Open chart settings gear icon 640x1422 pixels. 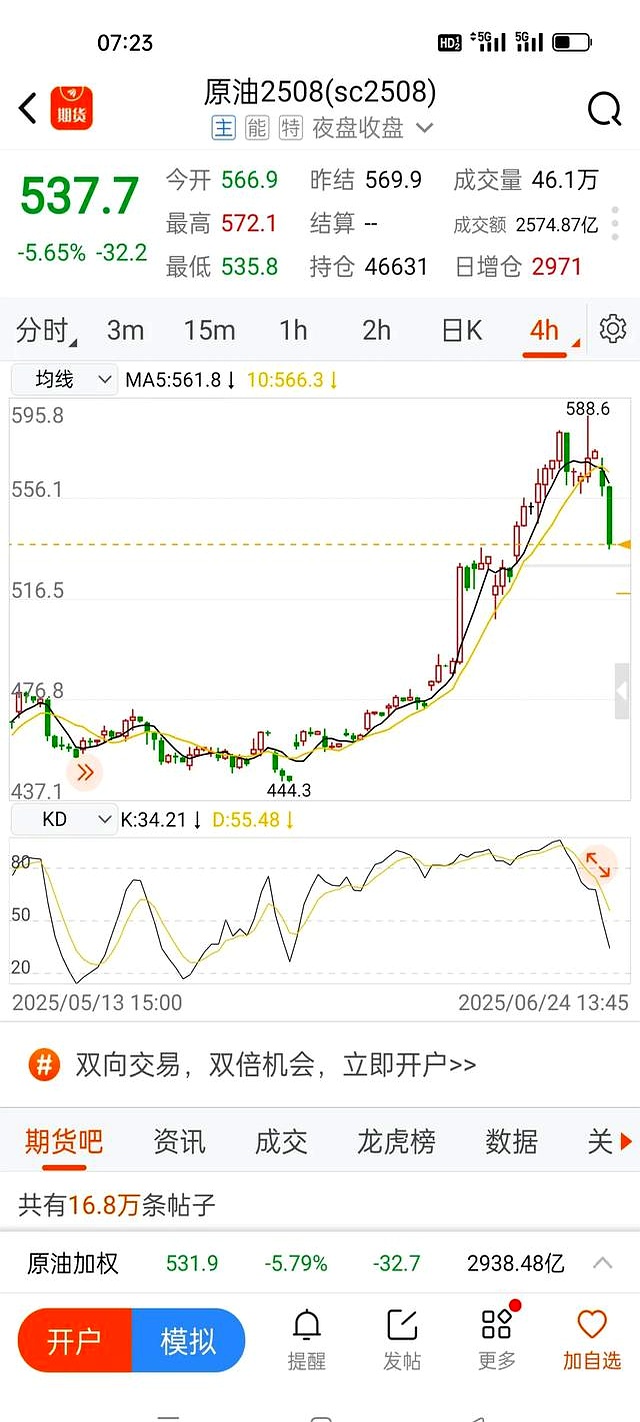click(x=612, y=329)
